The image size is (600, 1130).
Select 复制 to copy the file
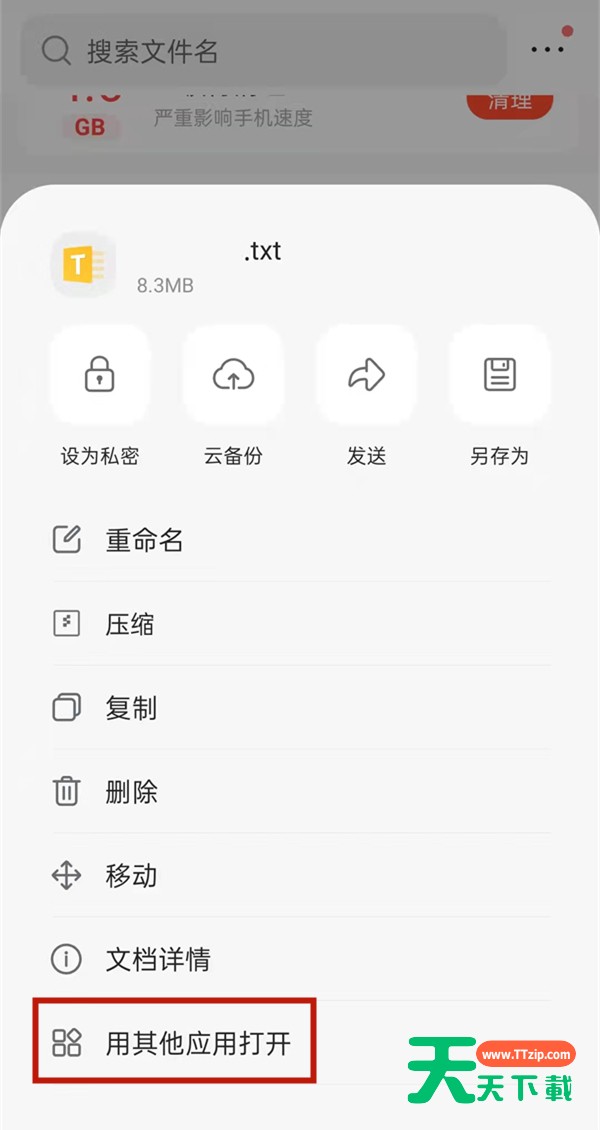[131, 709]
